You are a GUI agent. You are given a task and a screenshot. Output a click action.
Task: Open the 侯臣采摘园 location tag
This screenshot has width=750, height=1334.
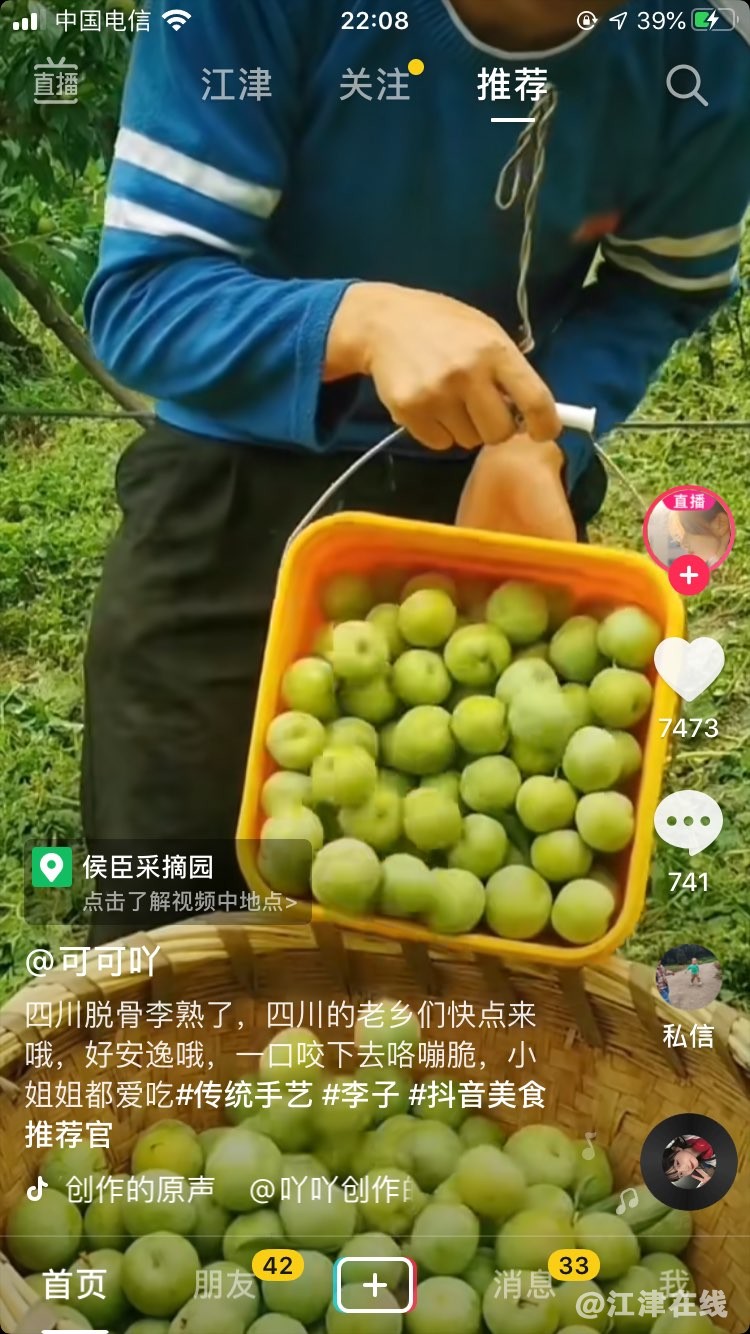point(148,867)
